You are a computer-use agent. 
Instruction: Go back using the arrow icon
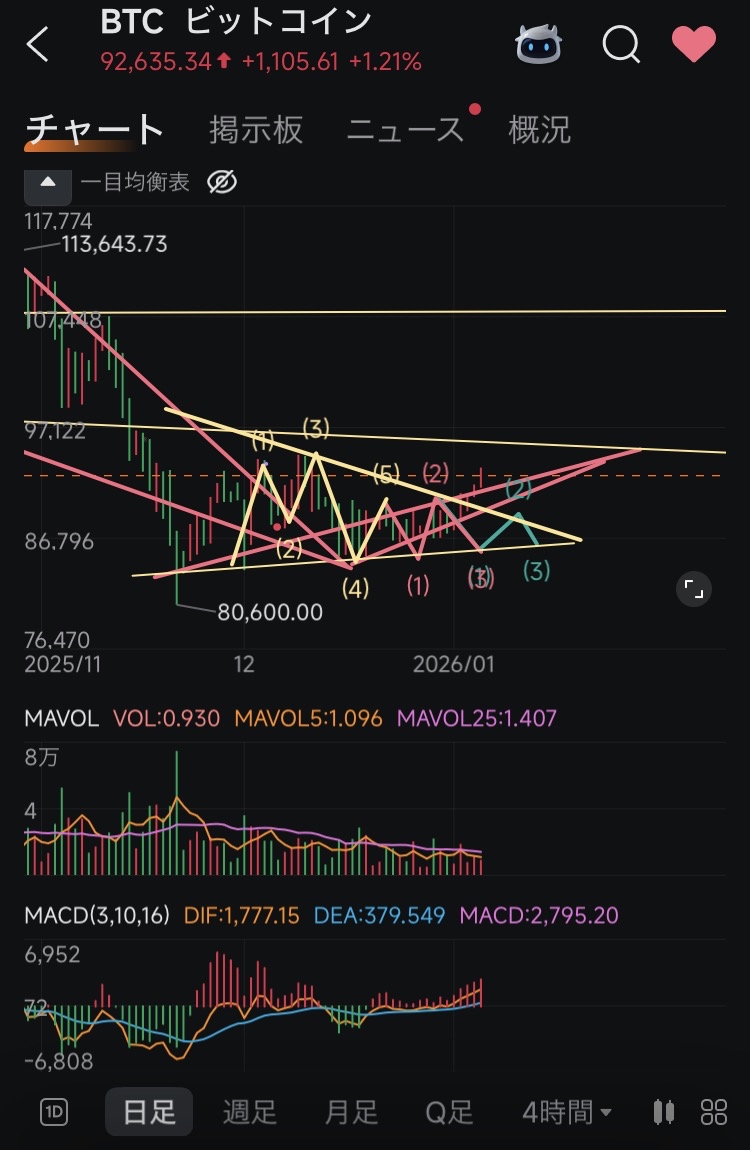(38, 44)
